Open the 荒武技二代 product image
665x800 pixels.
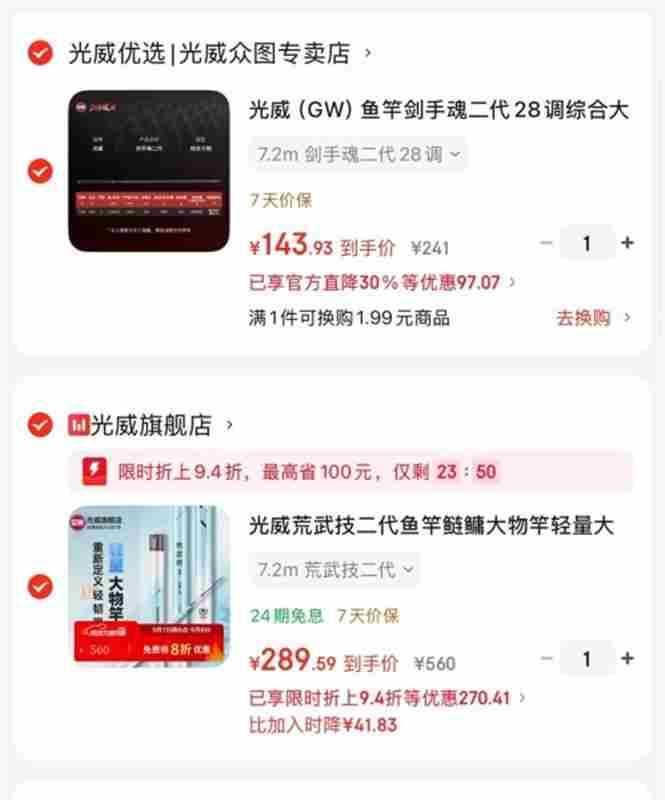click(x=149, y=587)
